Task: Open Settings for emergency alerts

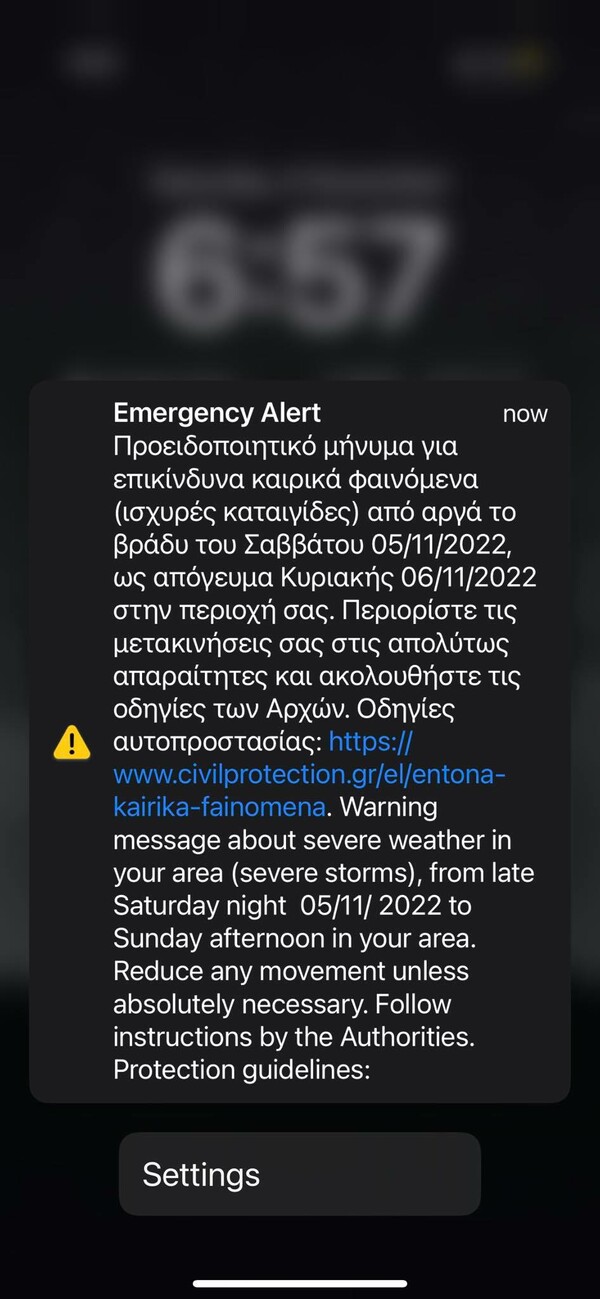Action: tap(300, 1174)
